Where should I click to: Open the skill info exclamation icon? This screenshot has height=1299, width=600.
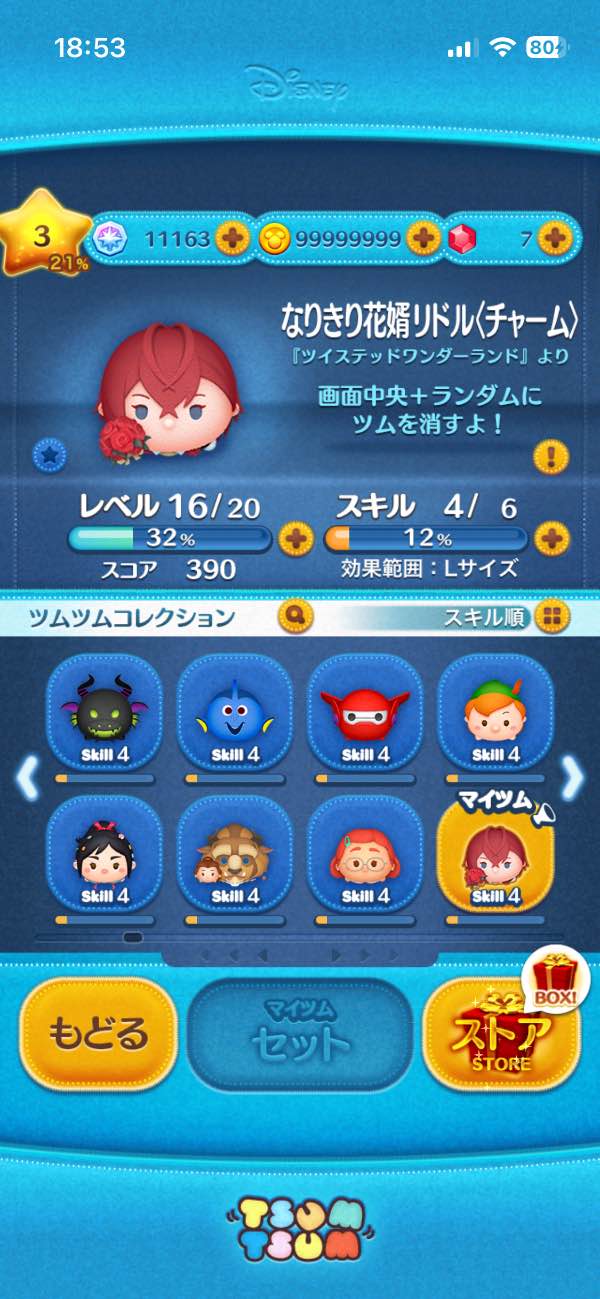(550, 456)
